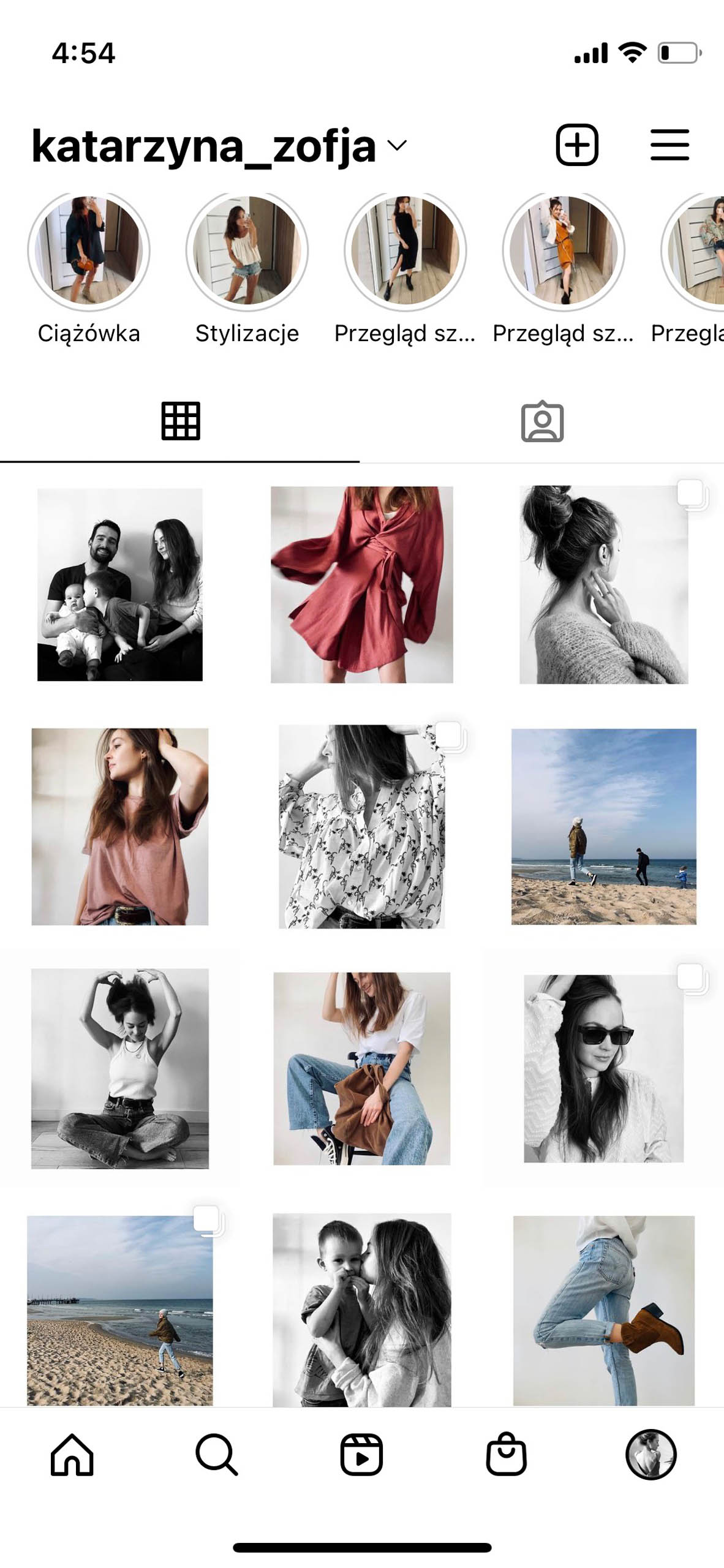View the sunglasses portrait post

(604, 1068)
